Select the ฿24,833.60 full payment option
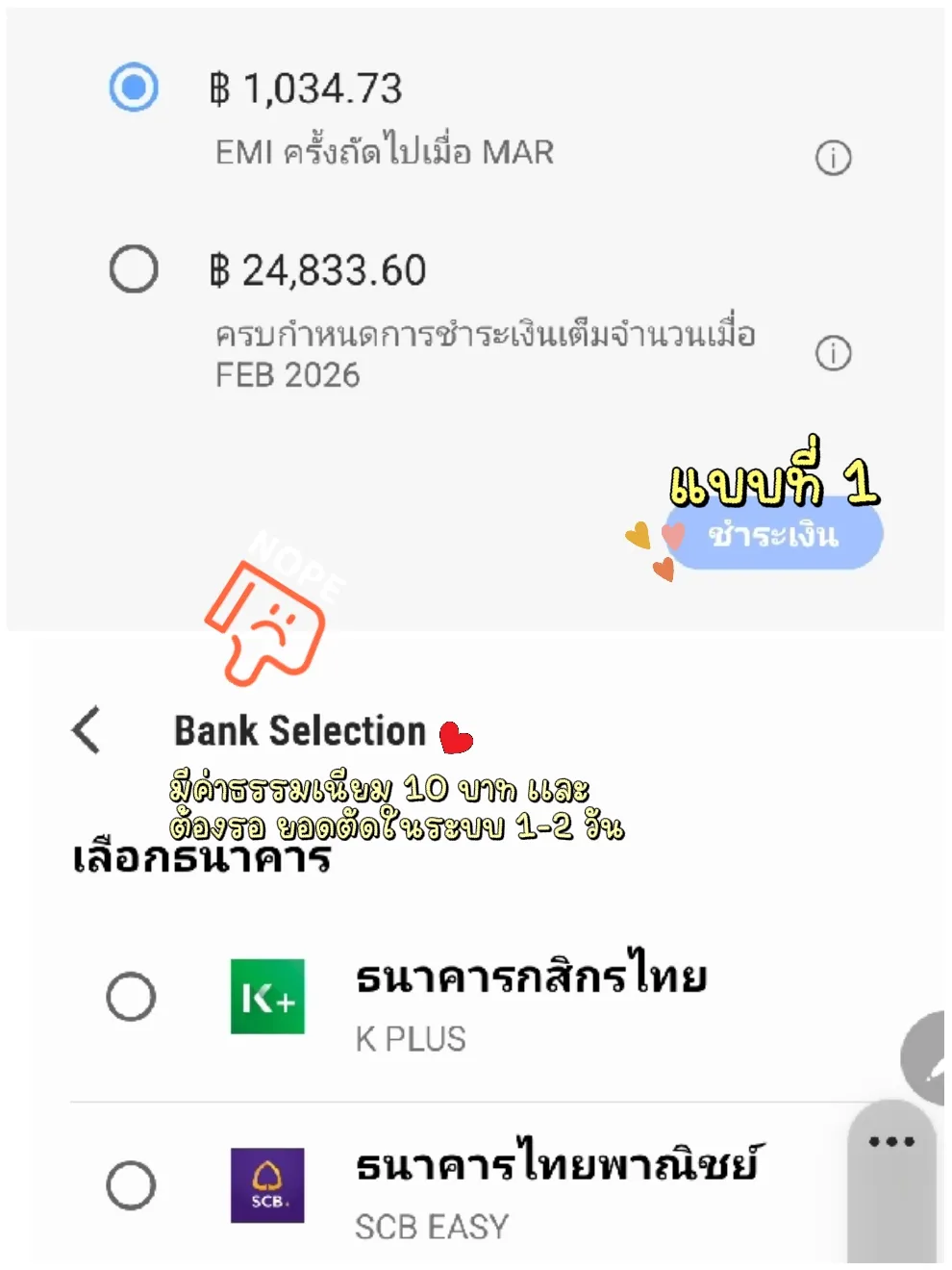 tap(134, 269)
